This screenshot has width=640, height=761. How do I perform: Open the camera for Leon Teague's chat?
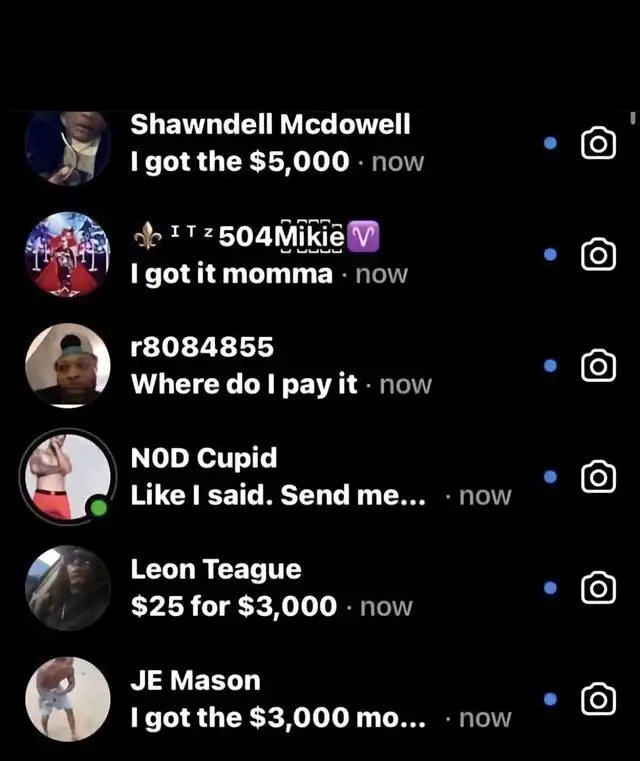pyautogui.click(x=598, y=588)
